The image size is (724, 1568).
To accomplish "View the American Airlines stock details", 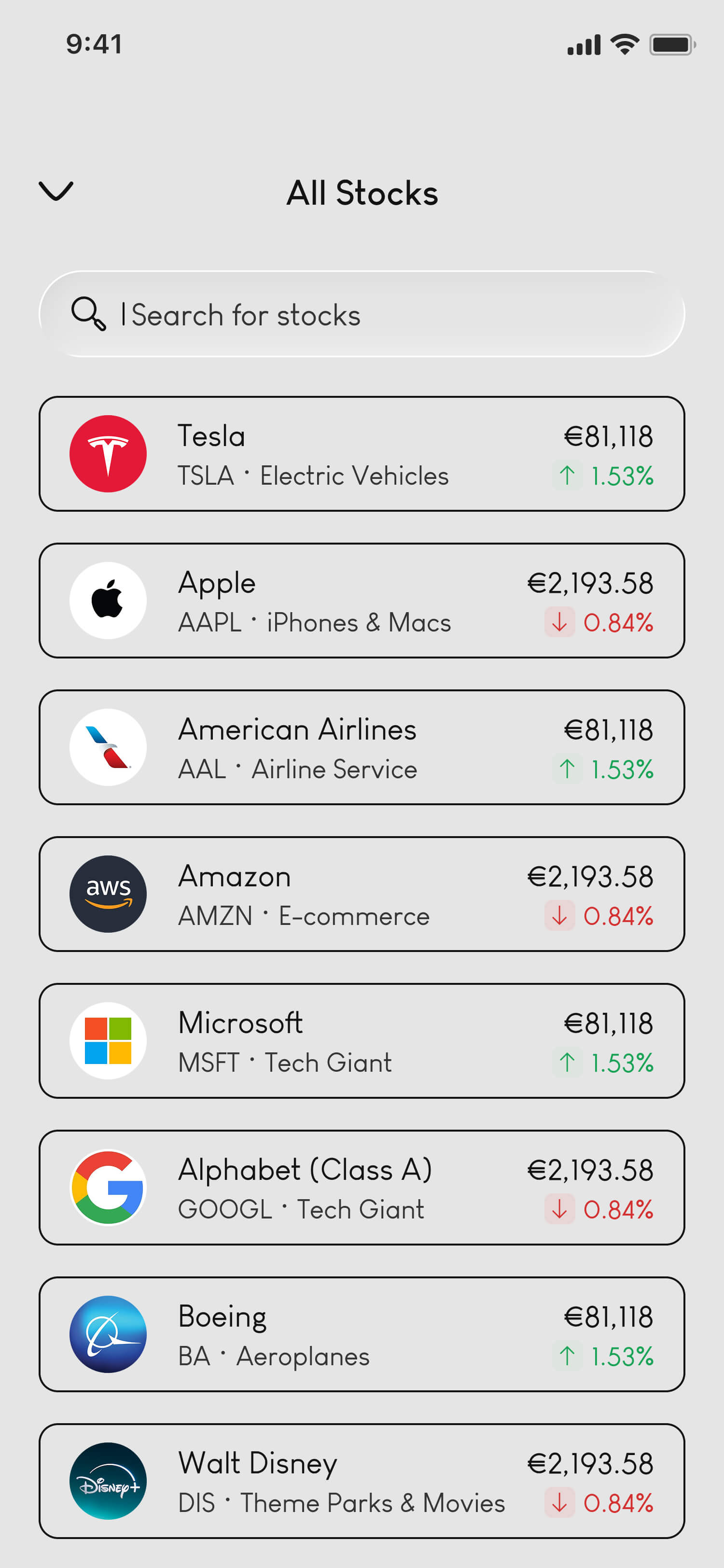I will (x=362, y=747).
